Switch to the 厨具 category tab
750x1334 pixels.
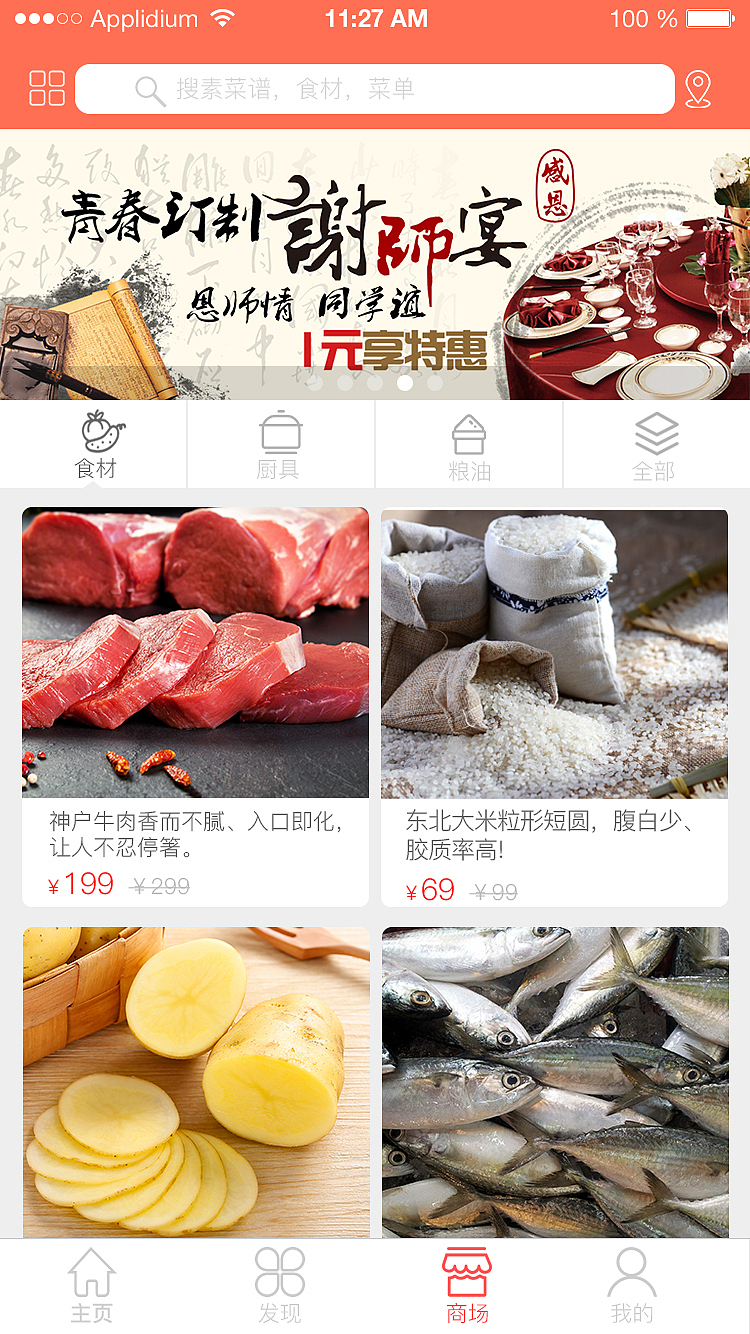(280, 445)
